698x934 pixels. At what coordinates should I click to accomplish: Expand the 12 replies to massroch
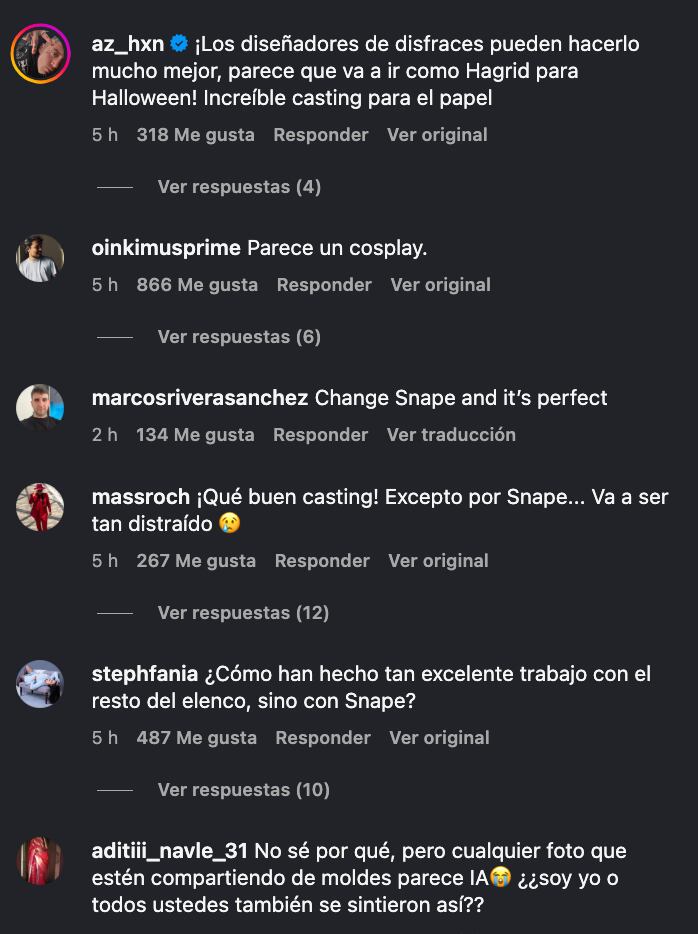243,613
